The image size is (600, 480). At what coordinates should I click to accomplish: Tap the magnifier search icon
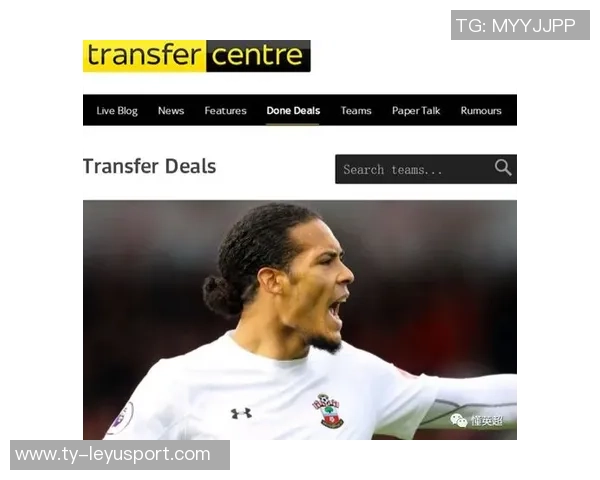[503, 168]
